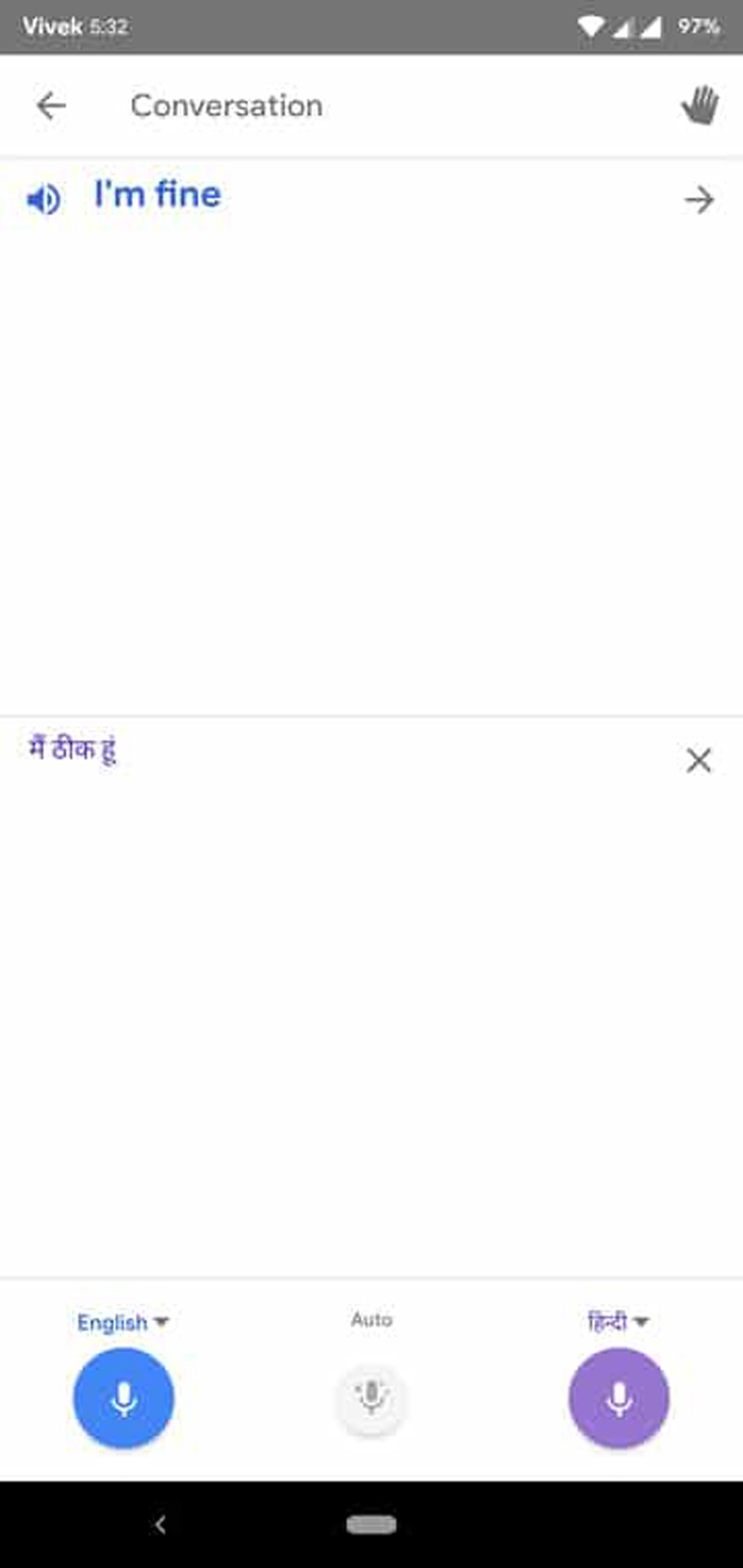743x1568 pixels.
Task: Go back from the Conversation screen
Action: coord(51,106)
